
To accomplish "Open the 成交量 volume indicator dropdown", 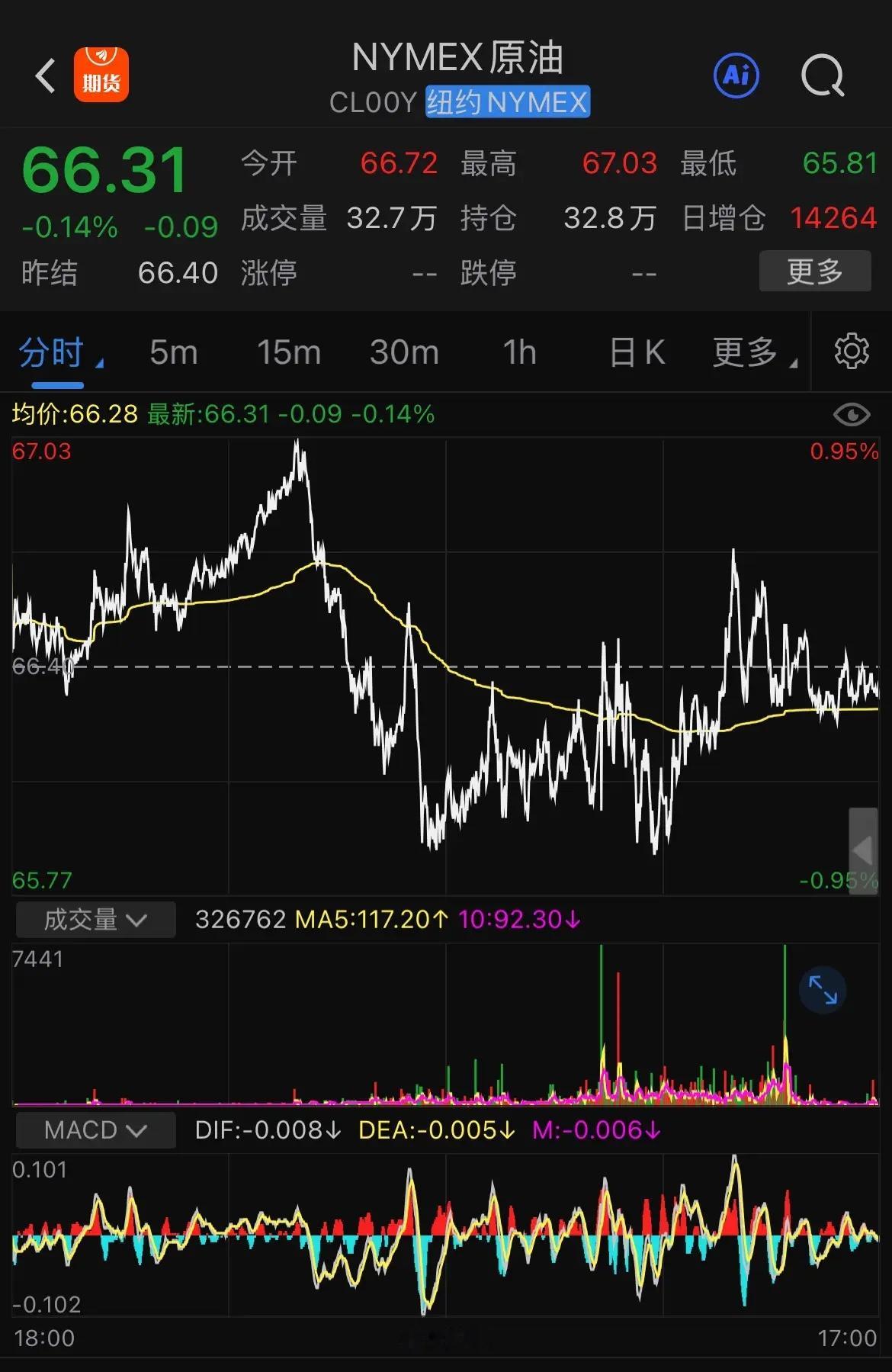I will point(95,919).
